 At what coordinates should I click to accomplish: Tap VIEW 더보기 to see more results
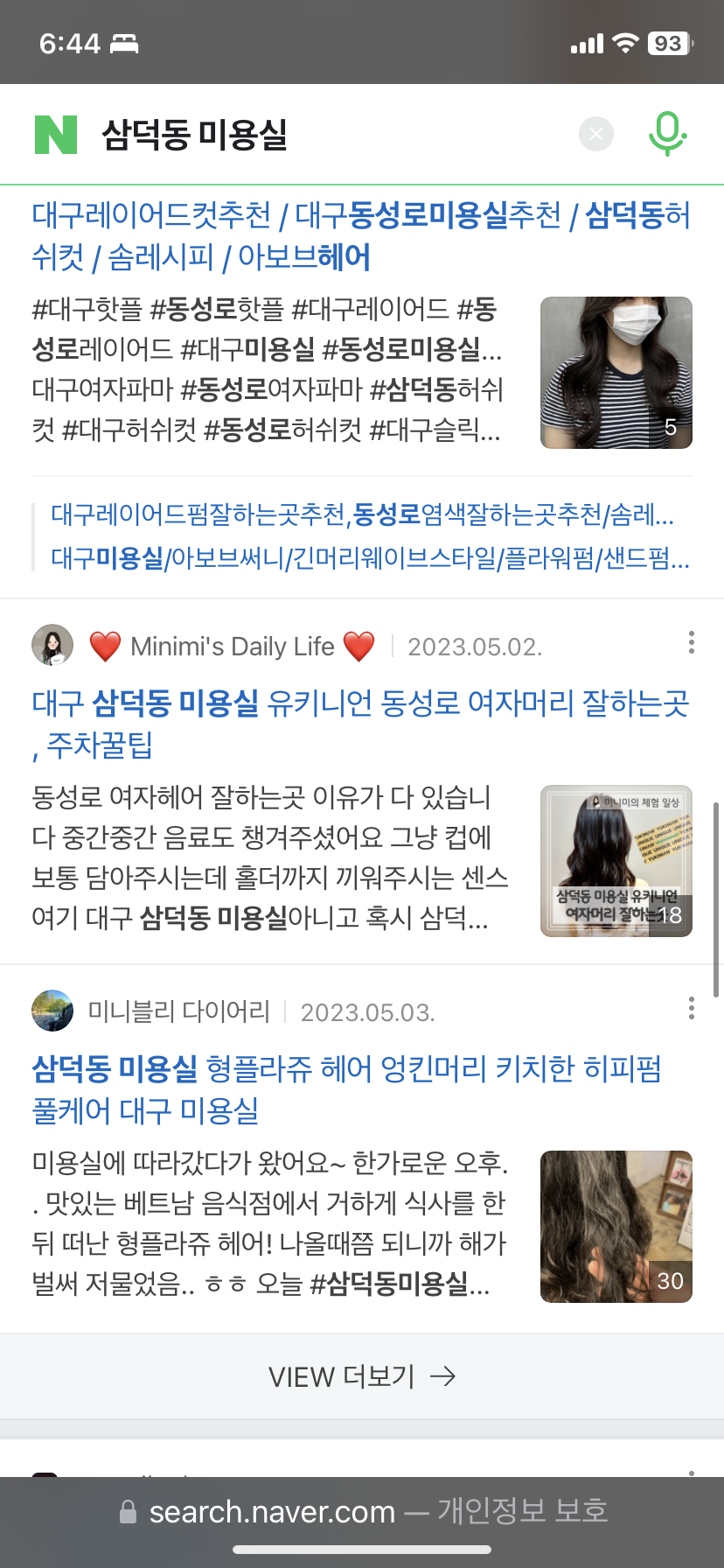click(362, 1376)
